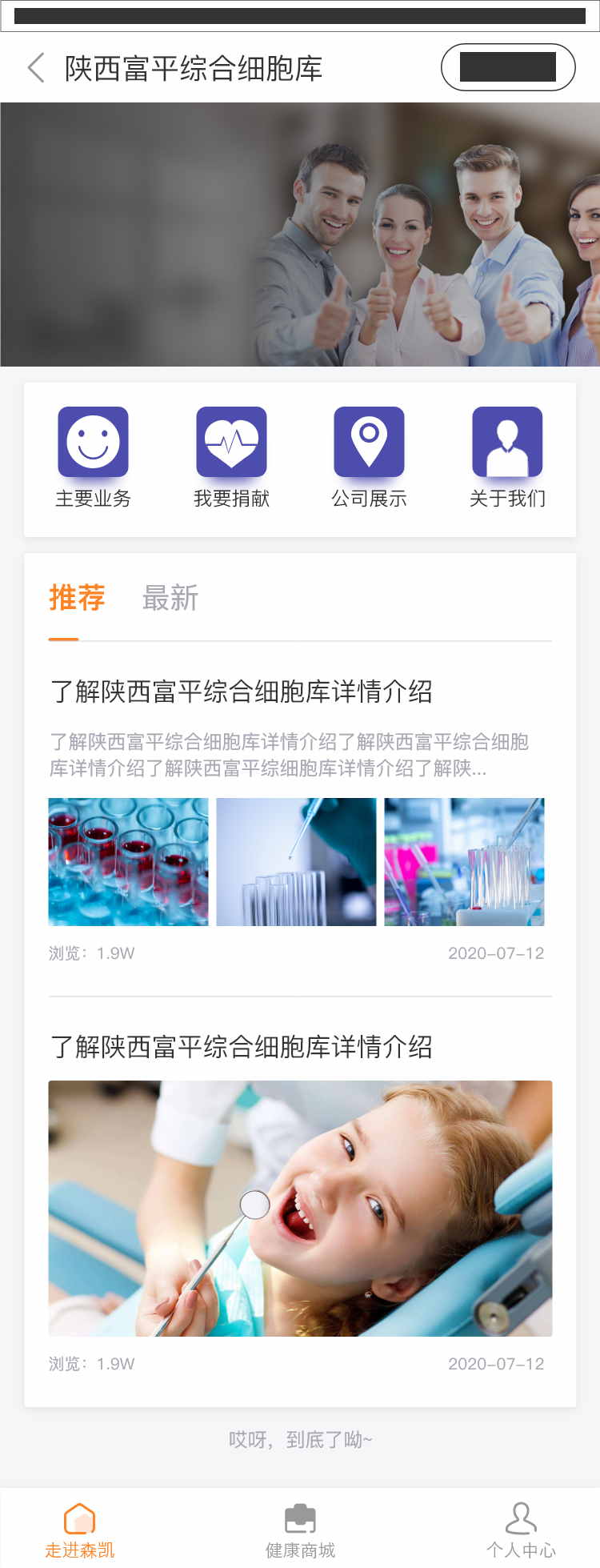This screenshot has height=1568, width=600.
Task: Switch to the 推荐 tab
Action: [77, 598]
